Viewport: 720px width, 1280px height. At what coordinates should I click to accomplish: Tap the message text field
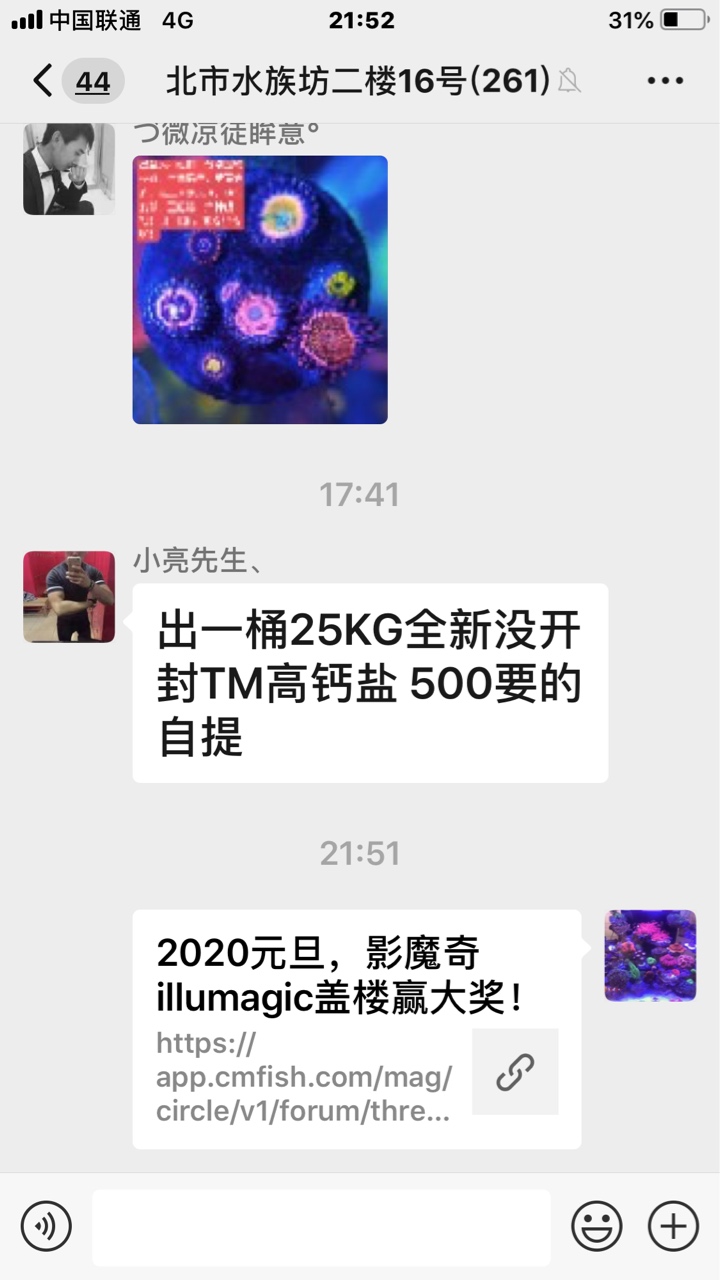[x=321, y=1227]
